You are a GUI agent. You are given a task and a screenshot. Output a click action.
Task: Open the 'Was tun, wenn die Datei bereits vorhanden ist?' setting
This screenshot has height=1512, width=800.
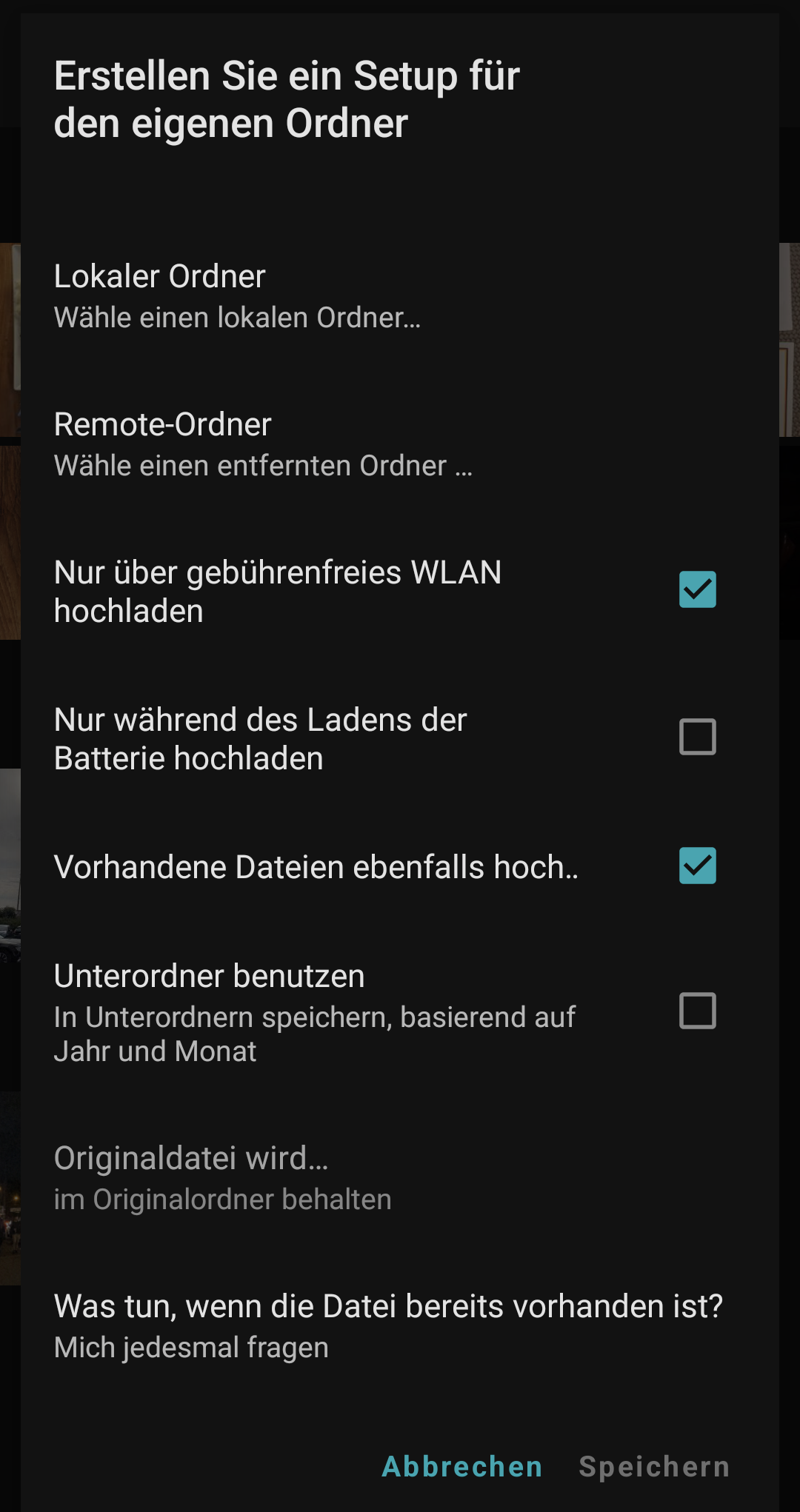pos(388,1325)
